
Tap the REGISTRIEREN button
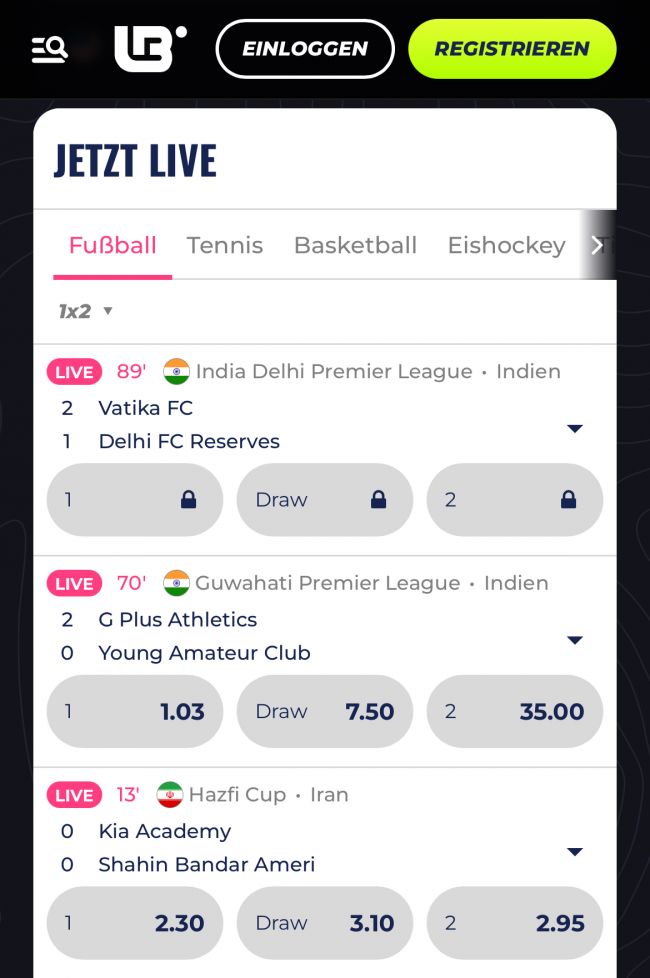click(512, 49)
